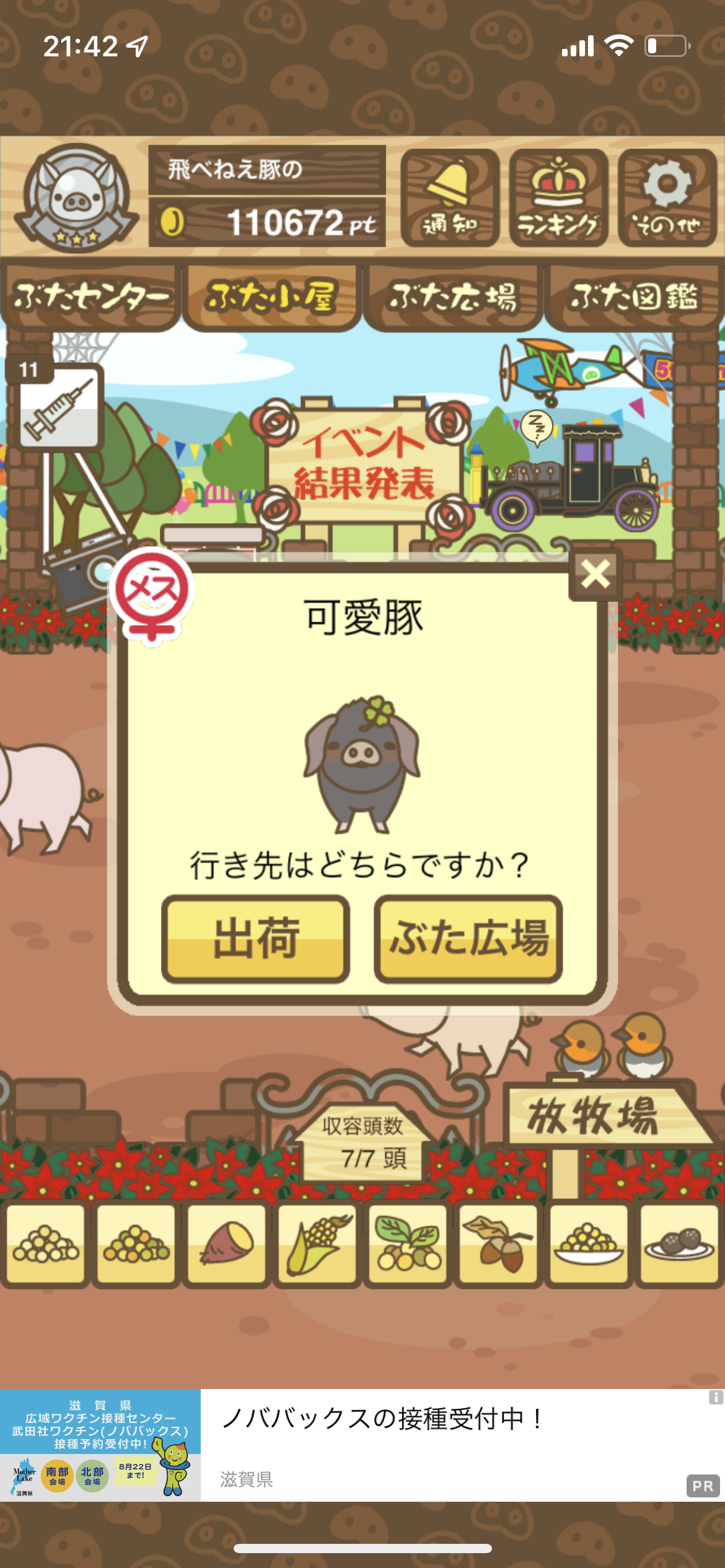Switch to the ぶた図鑑 tab
The height and width of the screenshot is (1568, 725).
[x=635, y=297]
